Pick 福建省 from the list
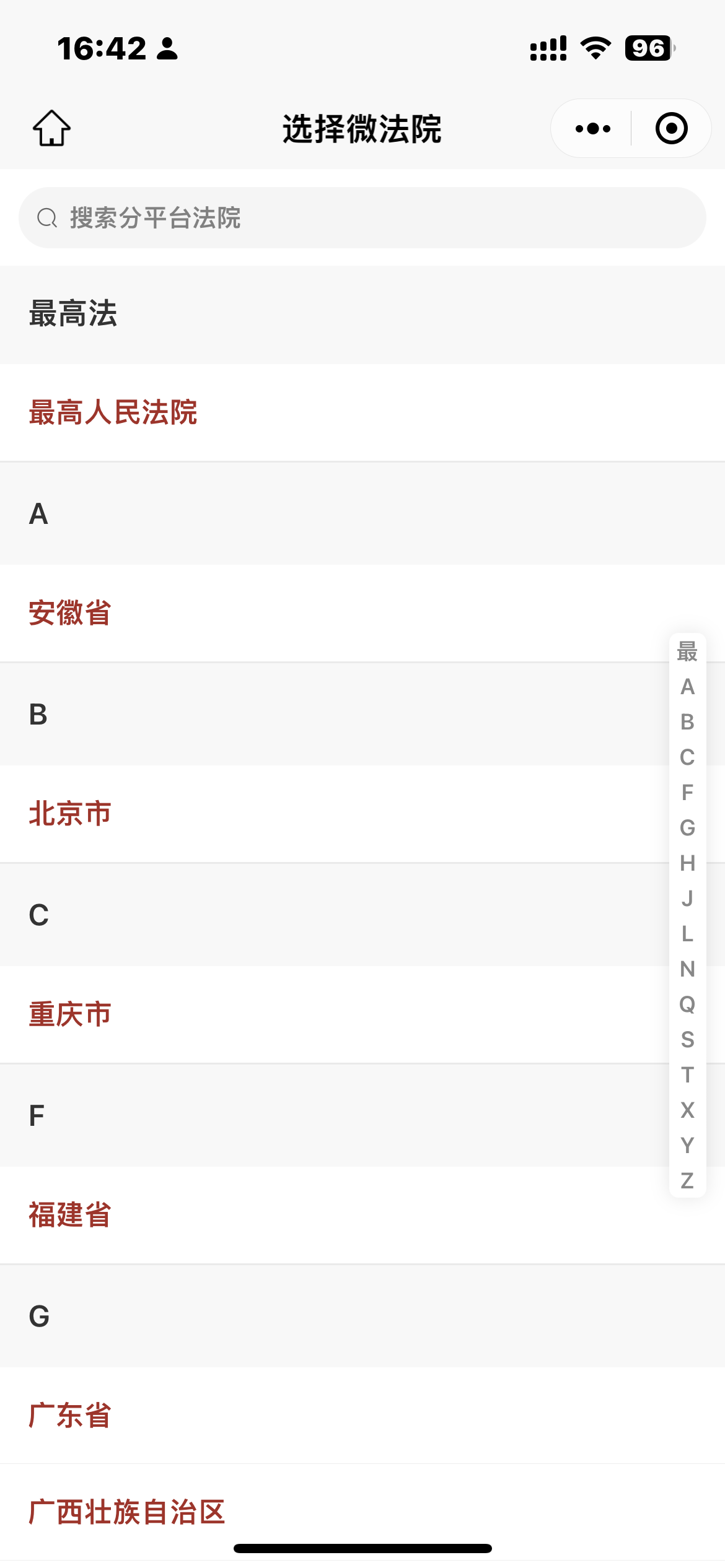The width and height of the screenshot is (725, 1568). [x=70, y=1215]
